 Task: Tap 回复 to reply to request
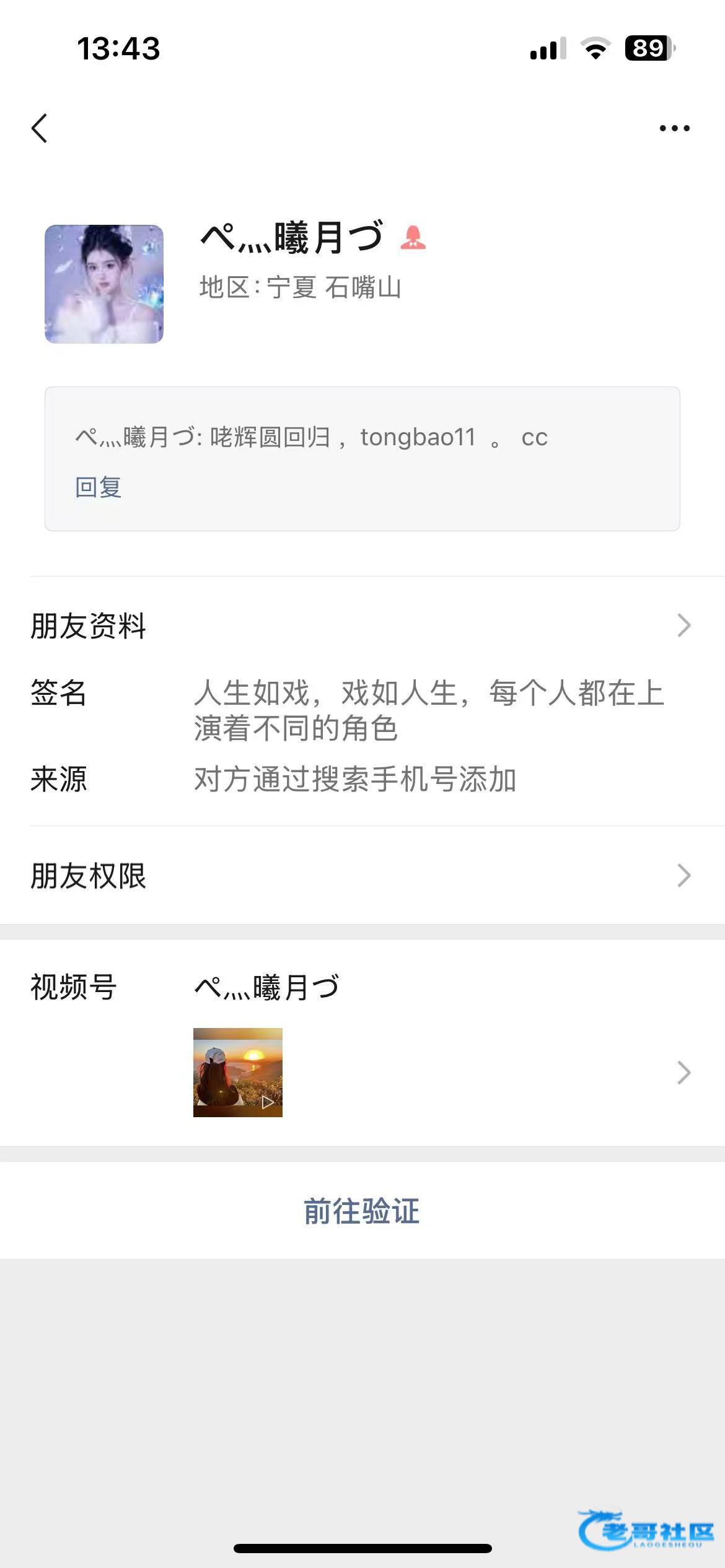(98, 487)
